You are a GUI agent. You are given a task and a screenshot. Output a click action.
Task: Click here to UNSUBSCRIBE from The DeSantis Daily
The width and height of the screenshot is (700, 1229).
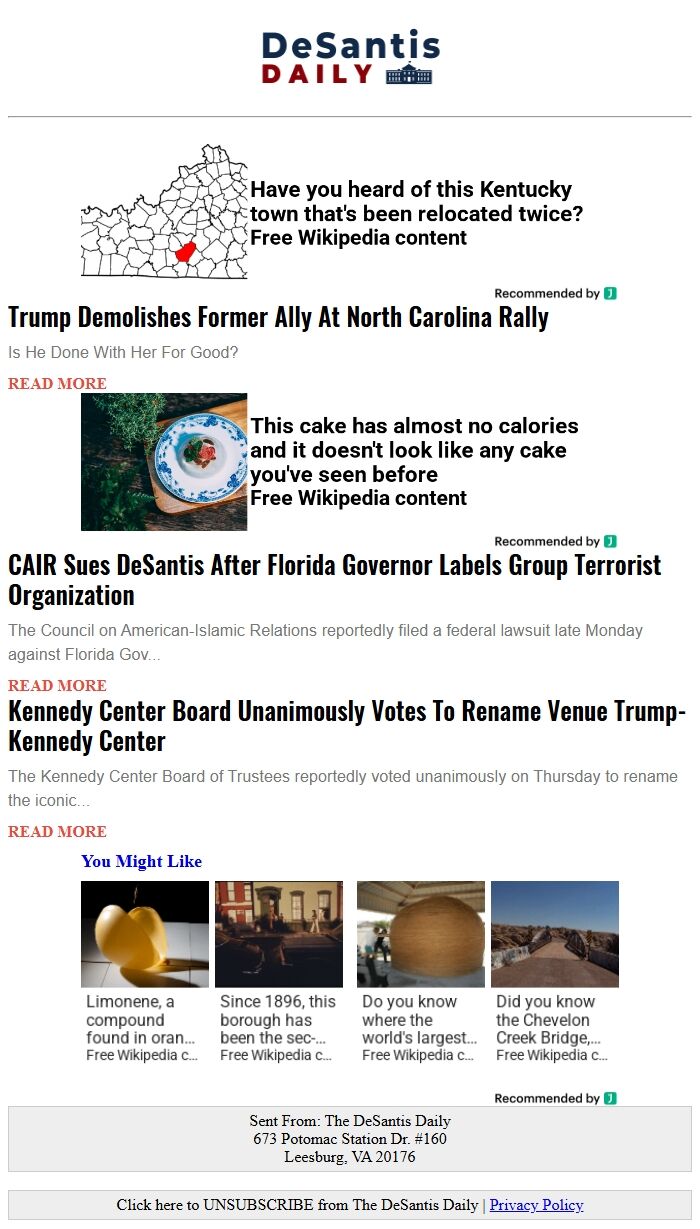click(x=297, y=1205)
